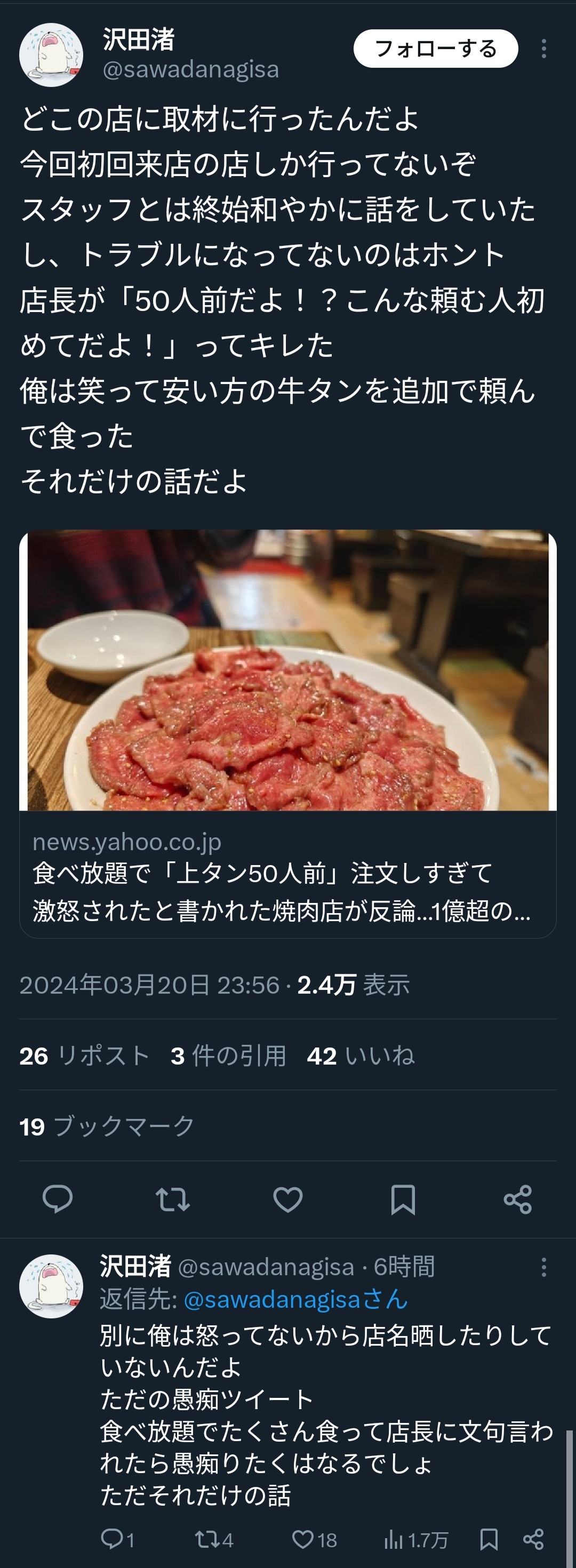Open overflow menu on the 6時間 reply
Image resolution: width=576 pixels, height=1568 pixels.
(543, 1267)
